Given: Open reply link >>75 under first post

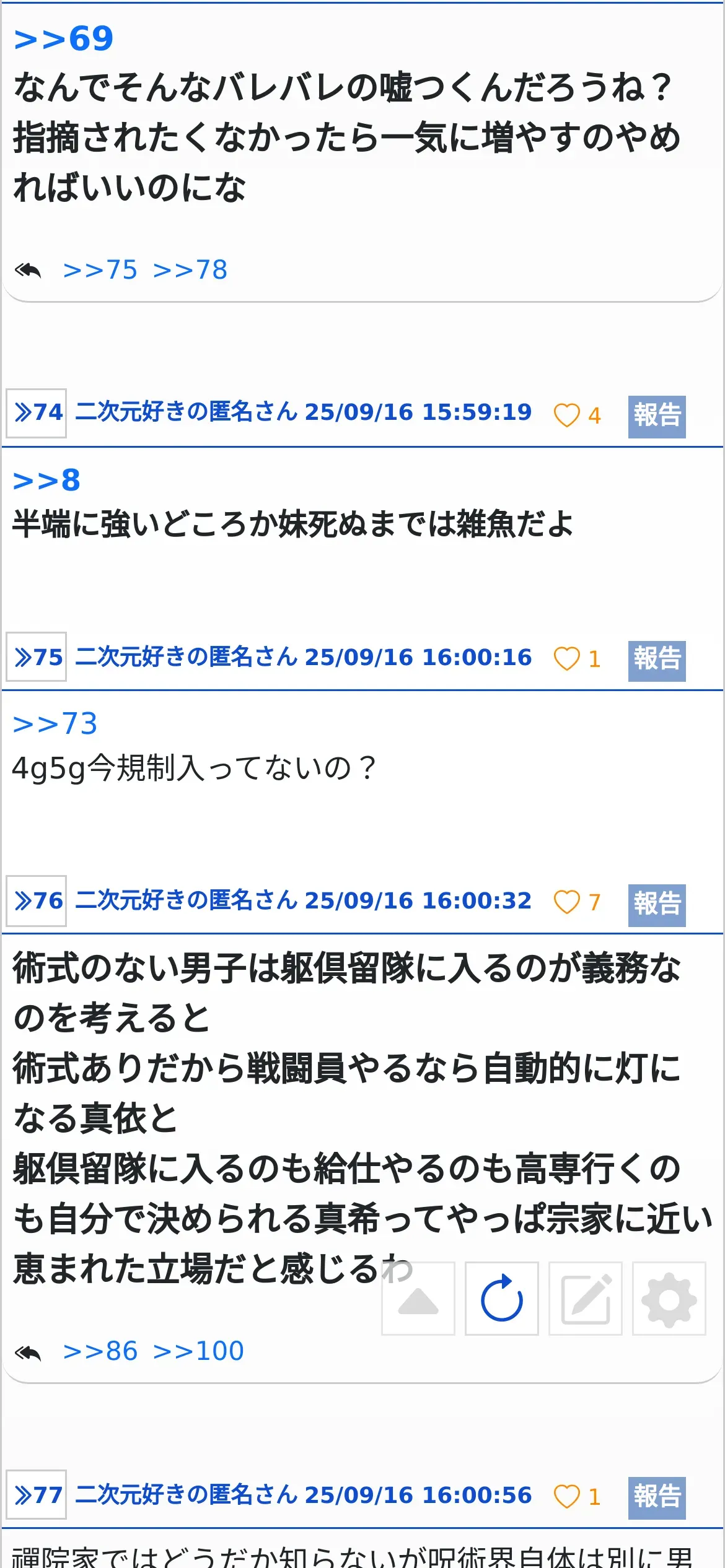Looking at the screenshot, I should click(x=100, y=270).
